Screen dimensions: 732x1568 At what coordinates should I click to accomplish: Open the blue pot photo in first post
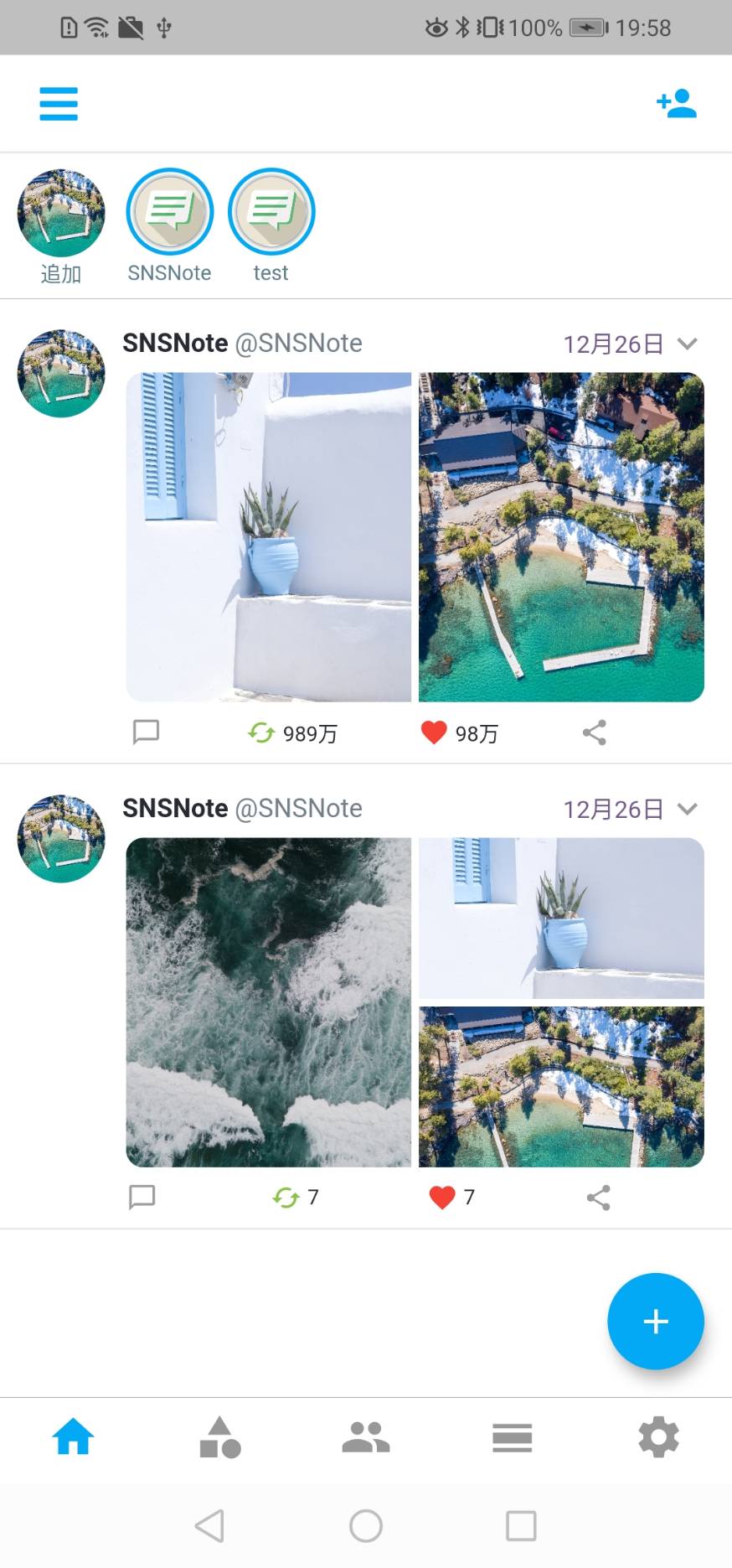[268, 536]
